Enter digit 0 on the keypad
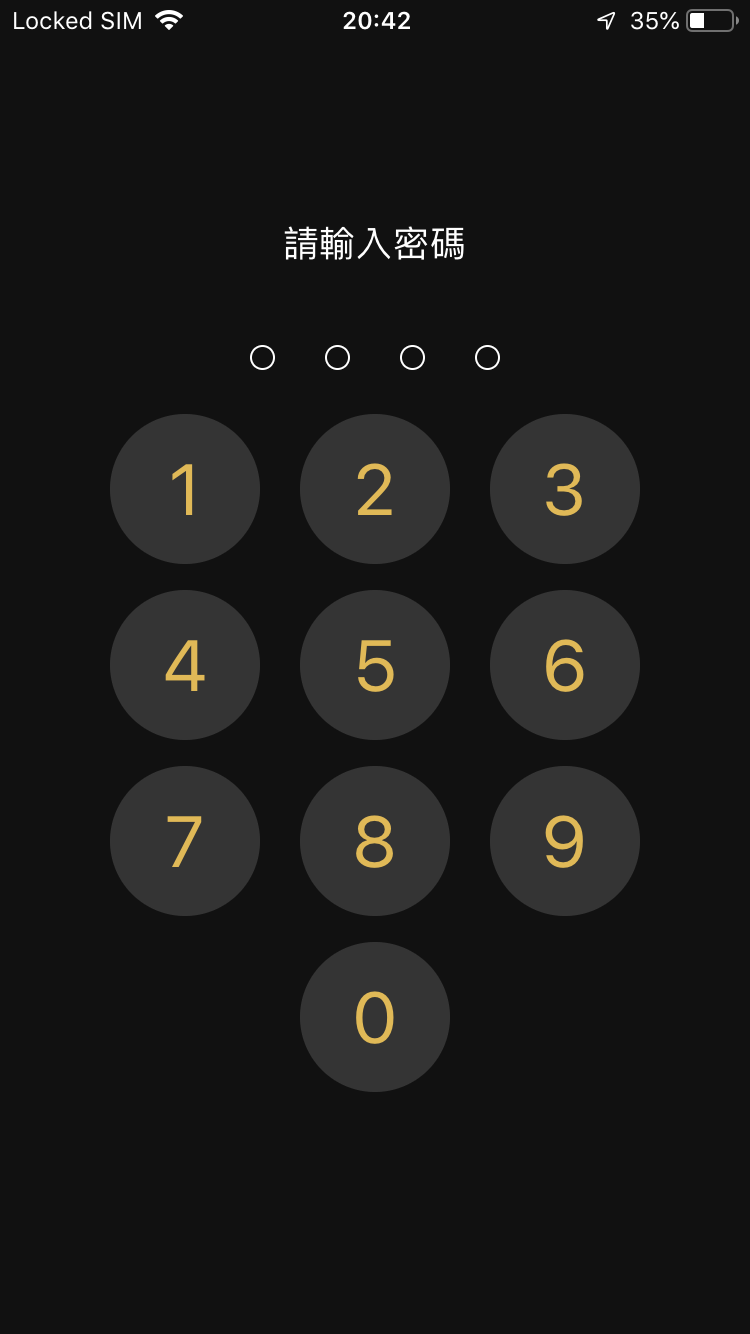This screenshot has width=750, height=1334. [x=375, y=1017]
